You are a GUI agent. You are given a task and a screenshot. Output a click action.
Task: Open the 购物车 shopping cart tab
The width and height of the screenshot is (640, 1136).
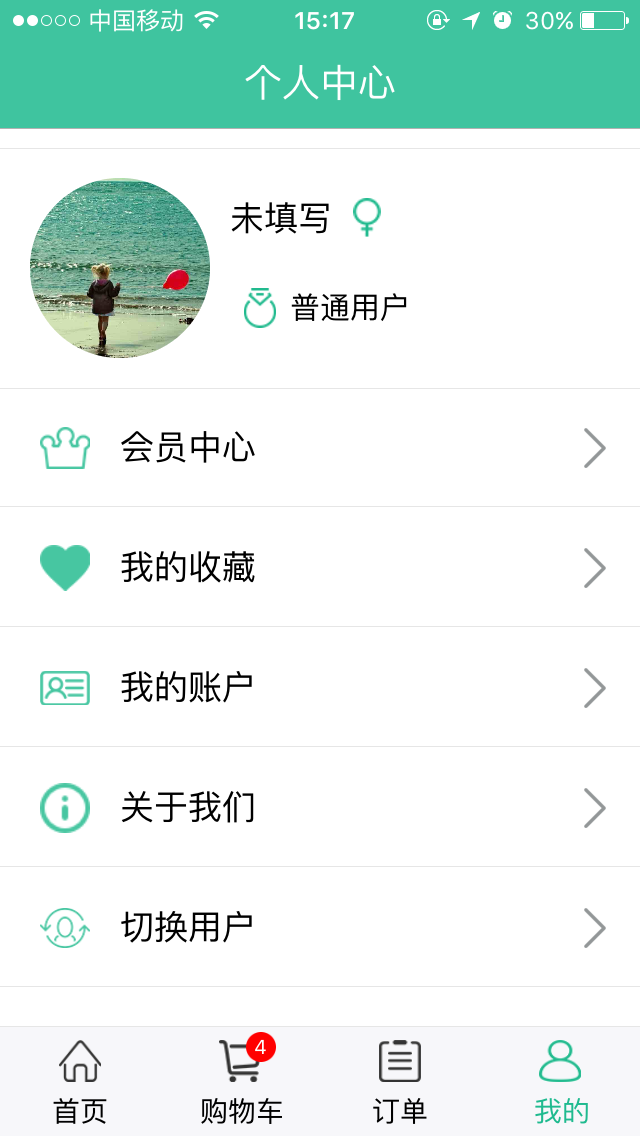click(241, 1081)
